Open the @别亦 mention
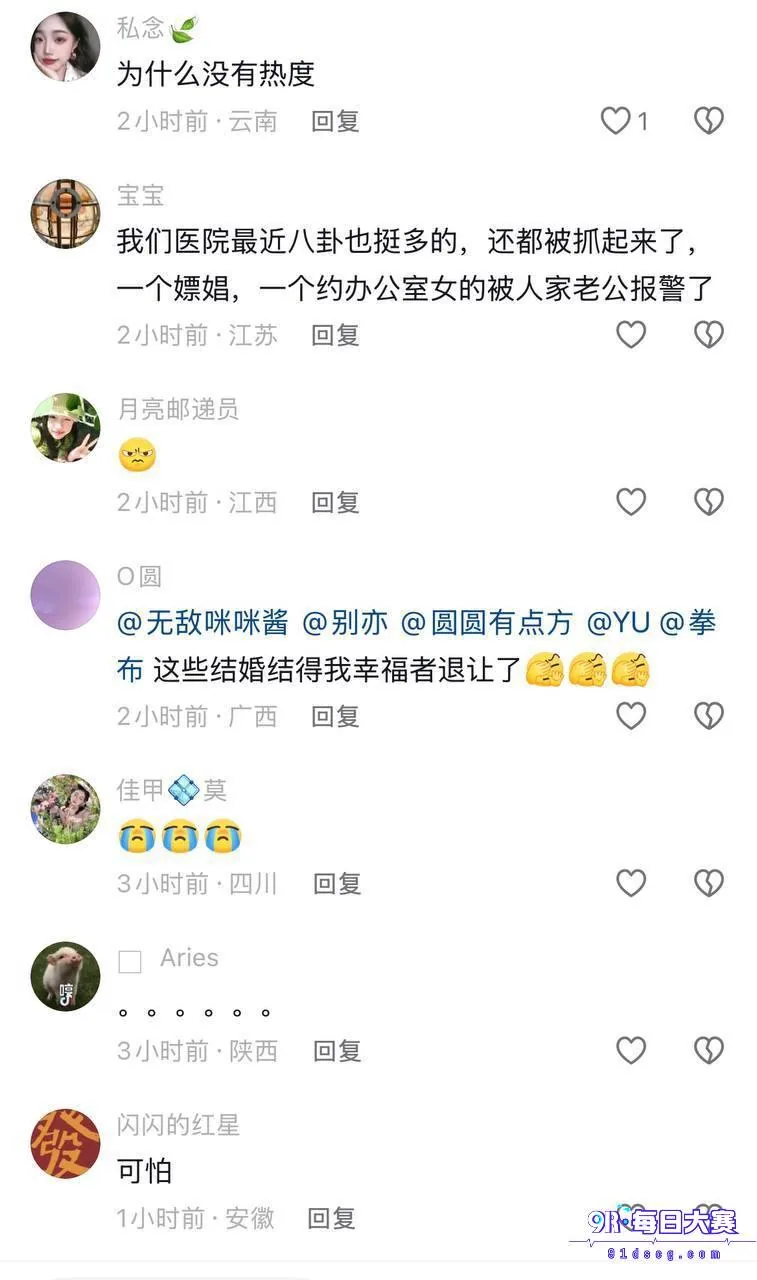Image resolution: width=757 pixels, height=1280 pixels. click(345, 623)
